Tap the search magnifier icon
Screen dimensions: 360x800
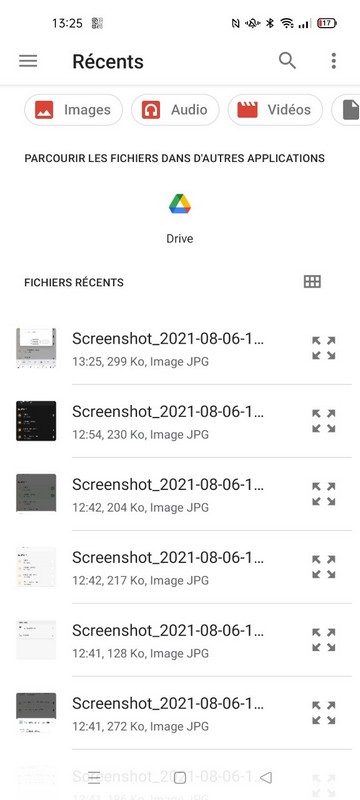click(287, 61)
